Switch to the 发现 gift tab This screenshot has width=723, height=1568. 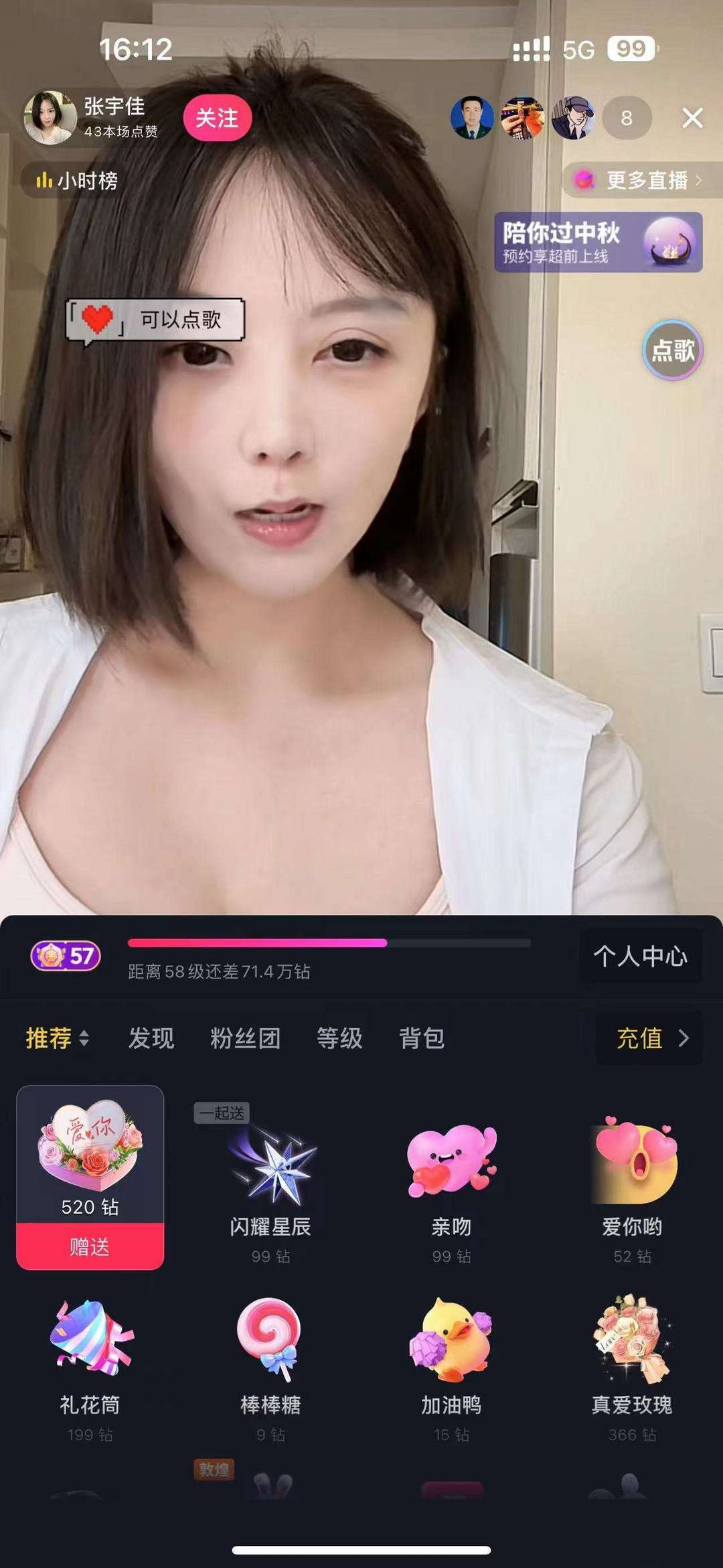click(151, 1038)
